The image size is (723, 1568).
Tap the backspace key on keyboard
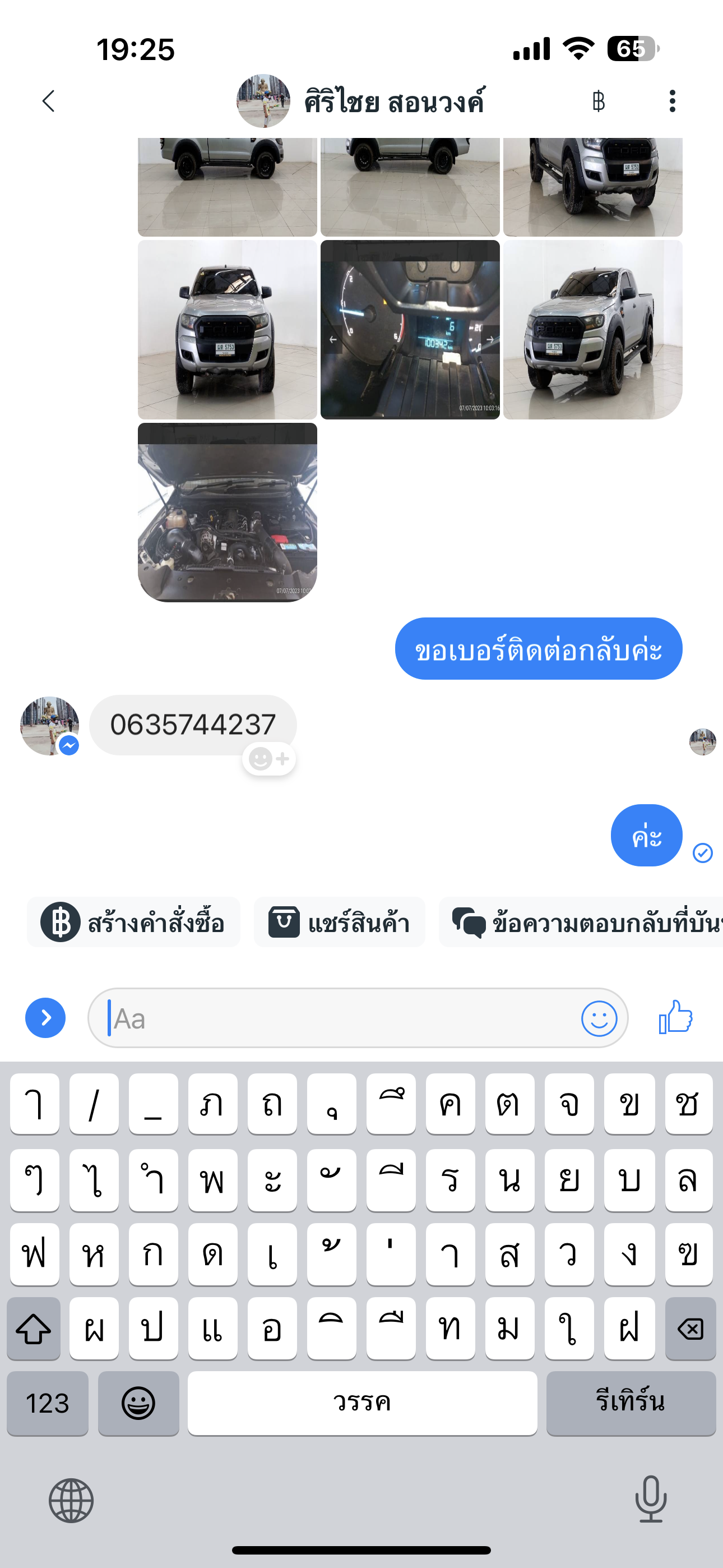point(690,1328)
